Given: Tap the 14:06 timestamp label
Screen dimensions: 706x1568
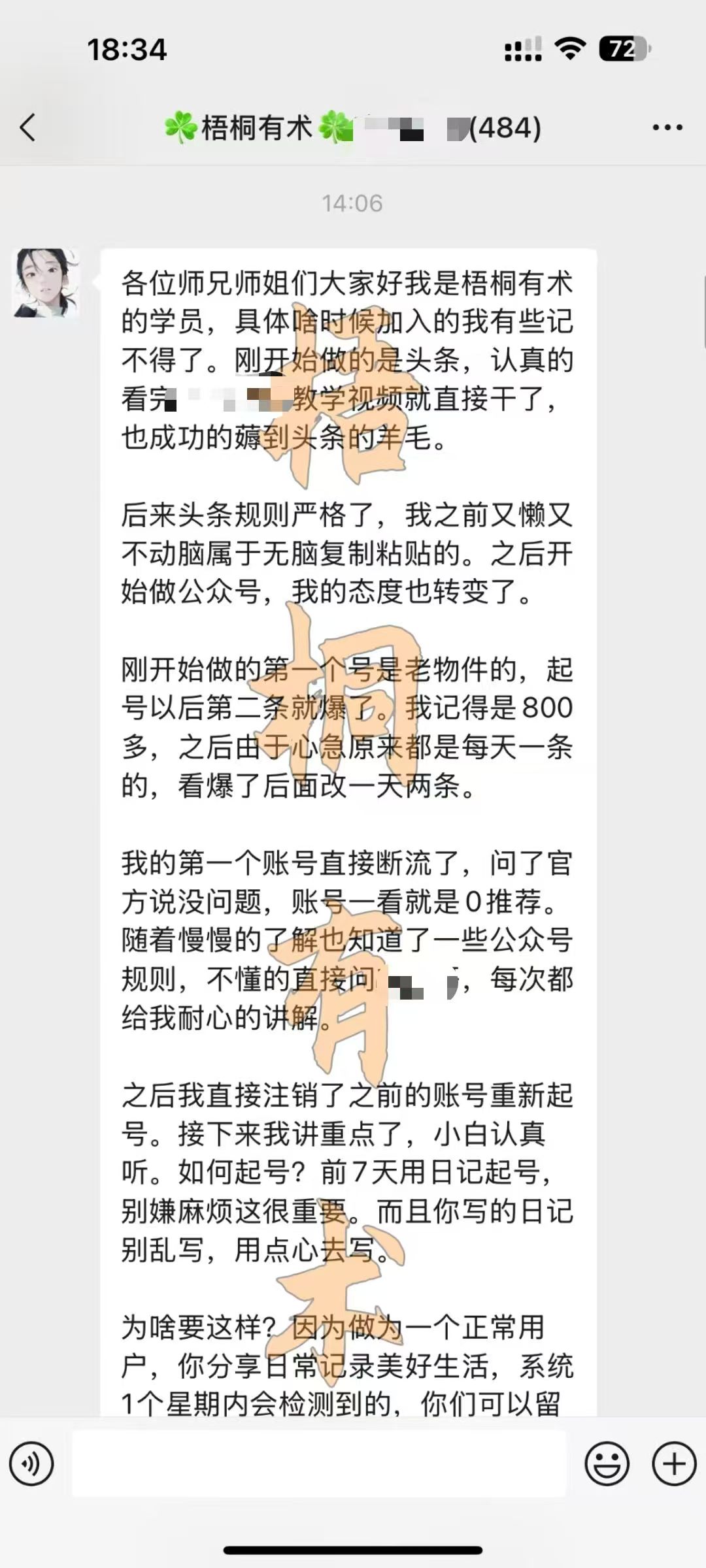Looking at the screenshot, I should pos(353,203).
